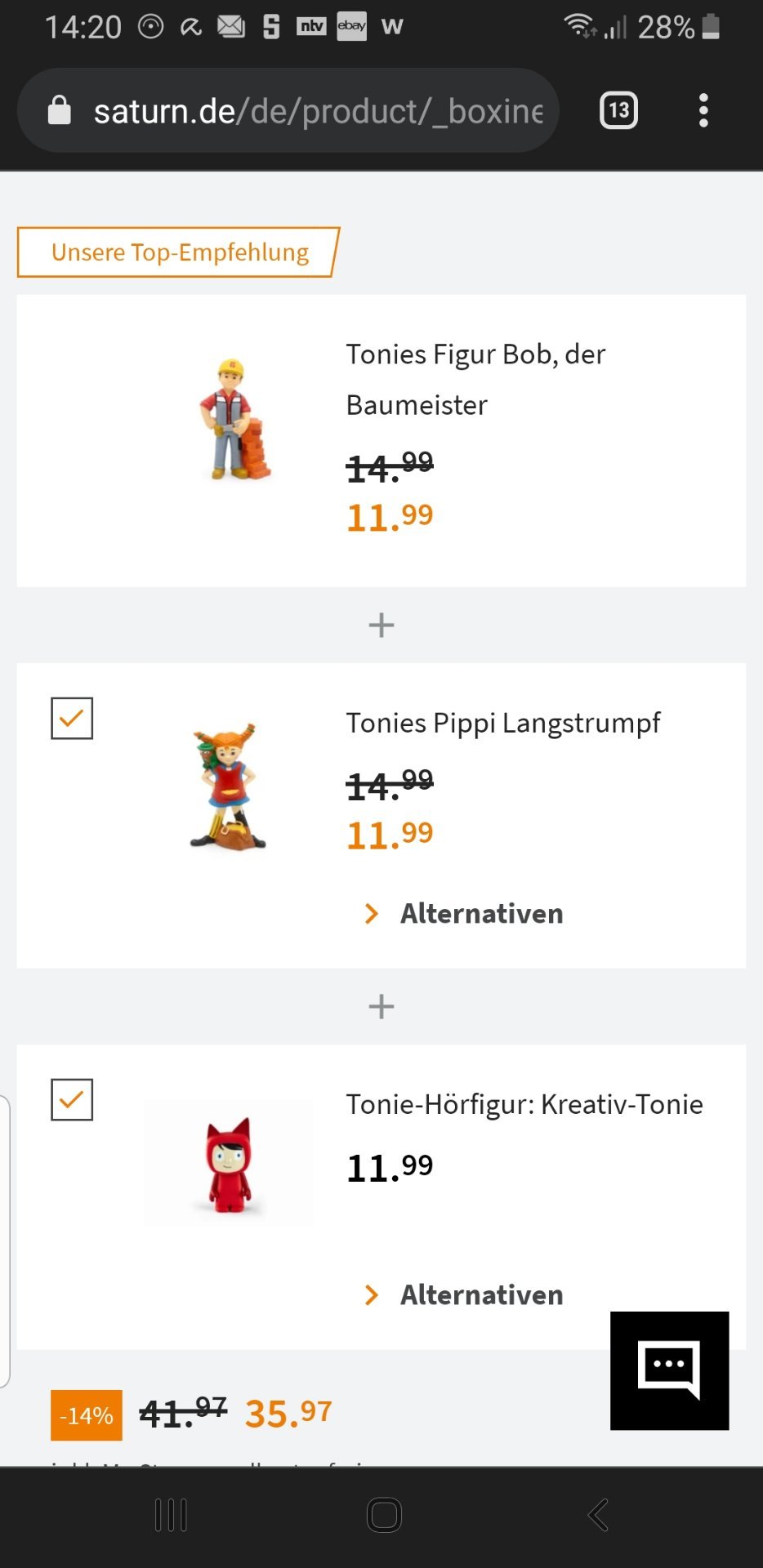Show Alternativen for Tonies Pippi Langstrumpf

[464, 913]
